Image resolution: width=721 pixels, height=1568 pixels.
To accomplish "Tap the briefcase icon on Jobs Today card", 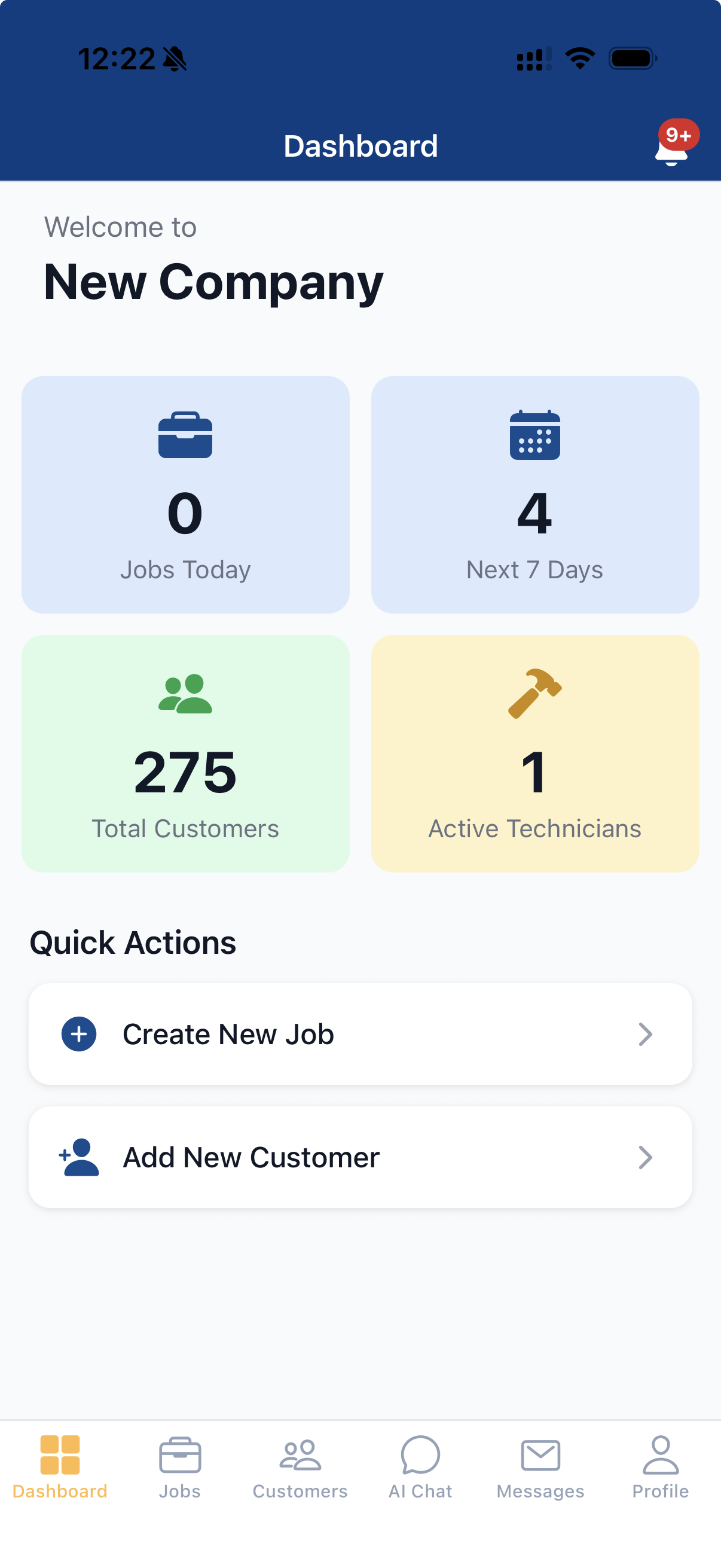I will click(x=185, y=436).
